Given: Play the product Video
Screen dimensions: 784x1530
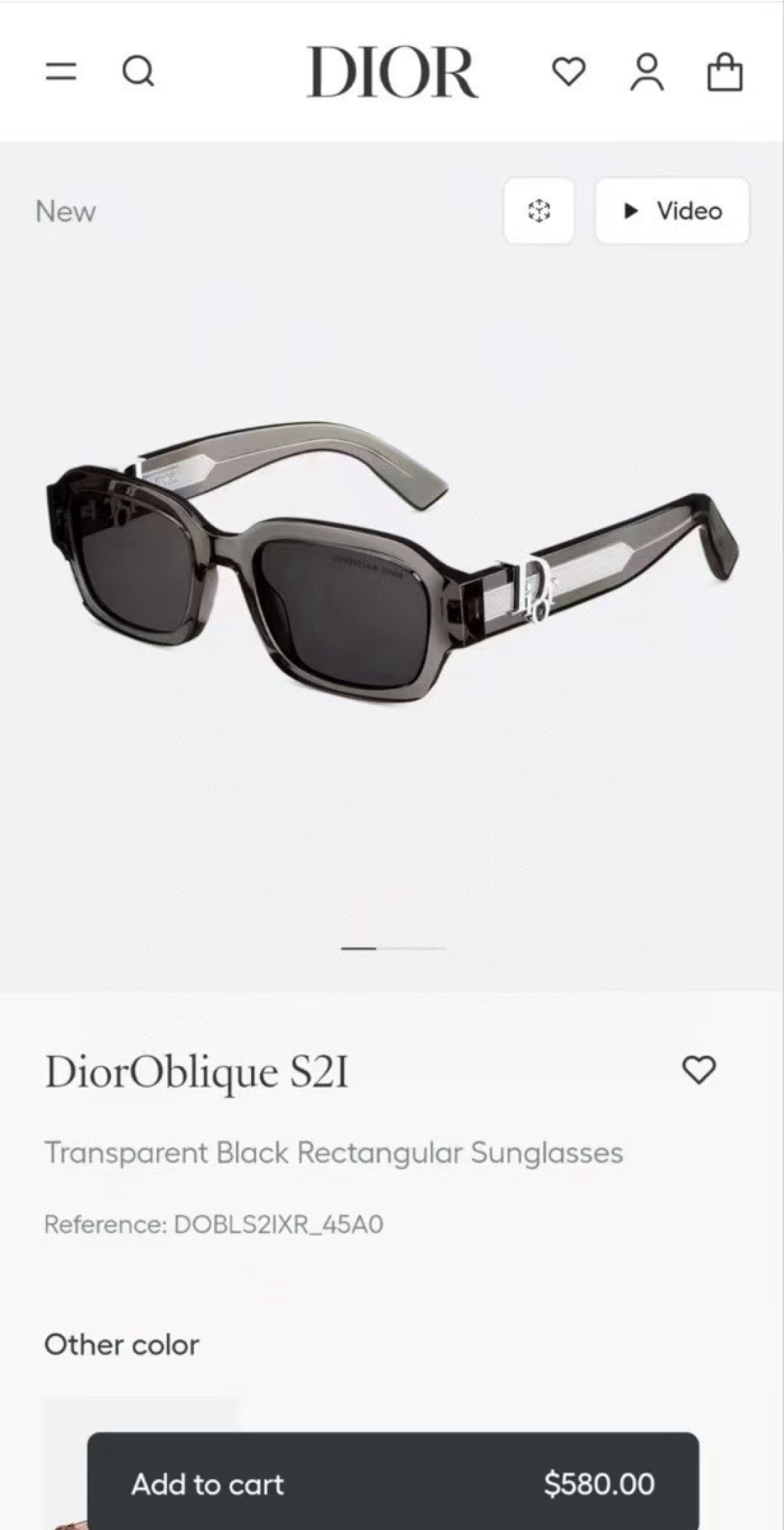Looking at the screenshot, I should point(671,211).
